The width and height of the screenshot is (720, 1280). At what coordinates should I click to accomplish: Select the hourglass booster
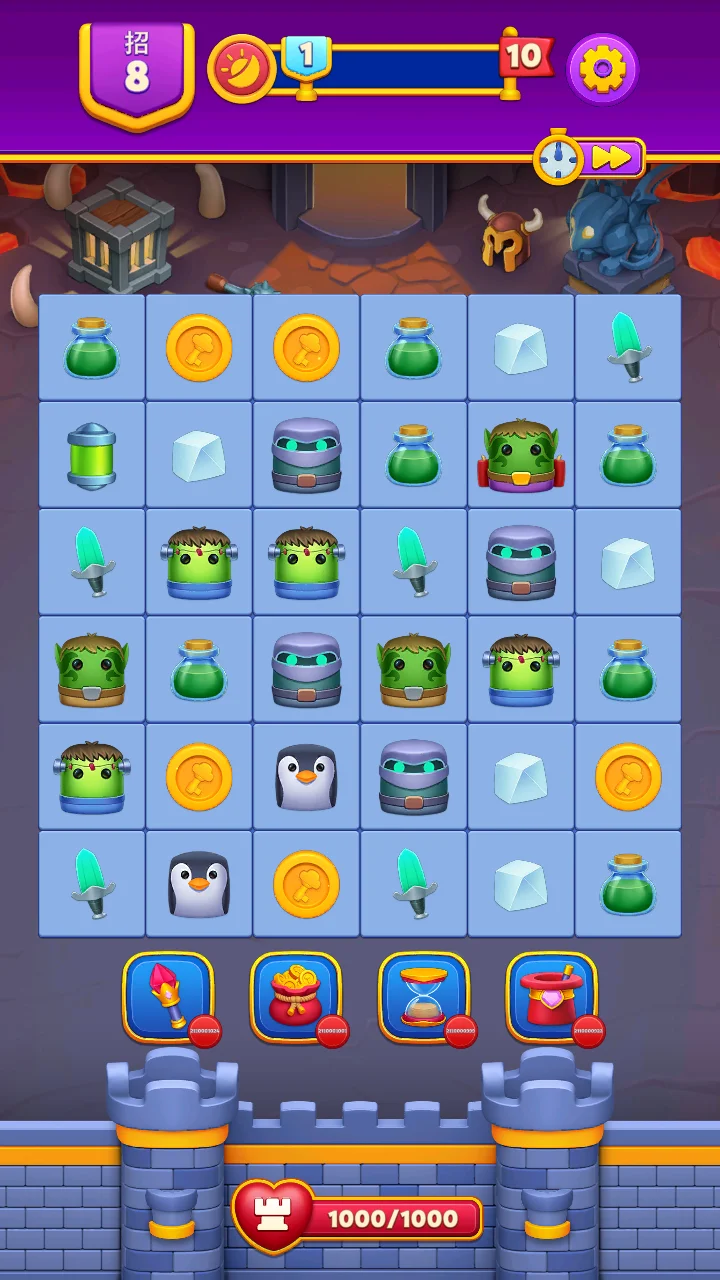tap(424, 995)
